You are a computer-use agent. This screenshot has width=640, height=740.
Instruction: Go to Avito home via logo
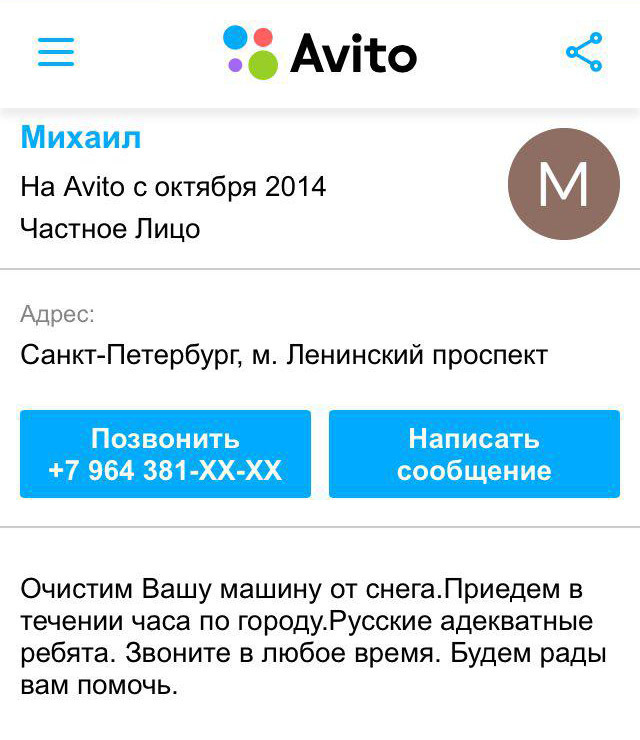pyautogui.click(x=320, y=53)
